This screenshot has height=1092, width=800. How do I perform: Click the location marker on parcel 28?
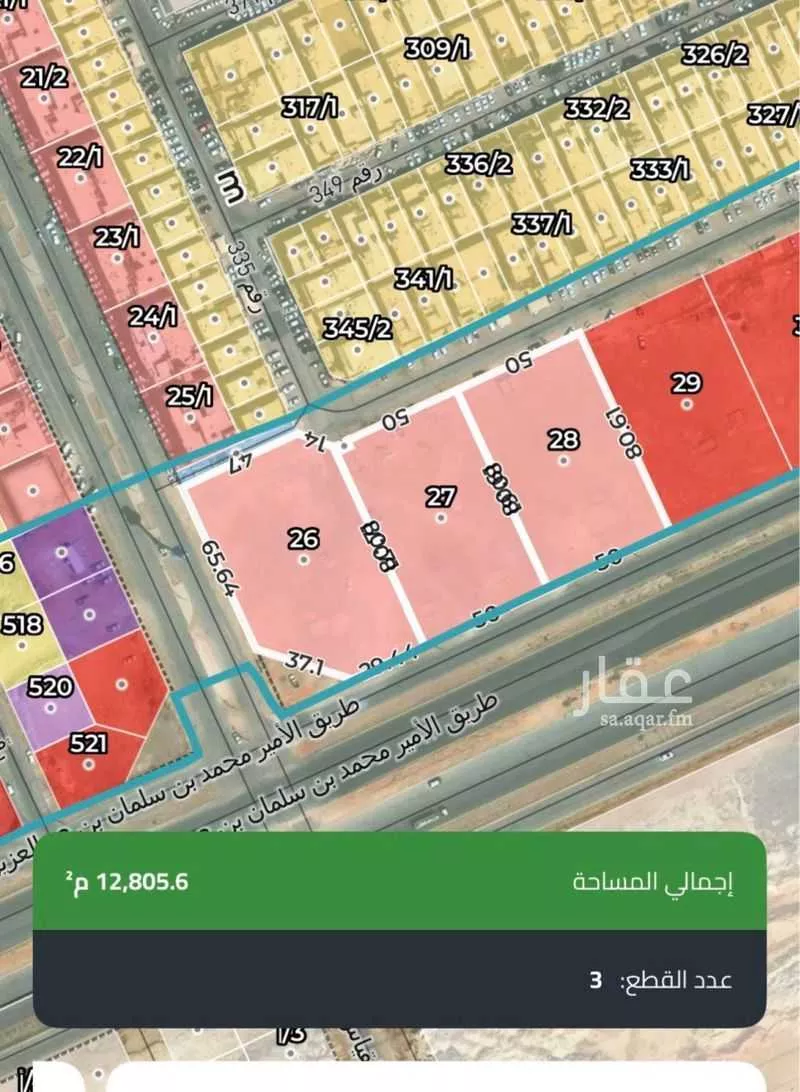coord(565,460)
